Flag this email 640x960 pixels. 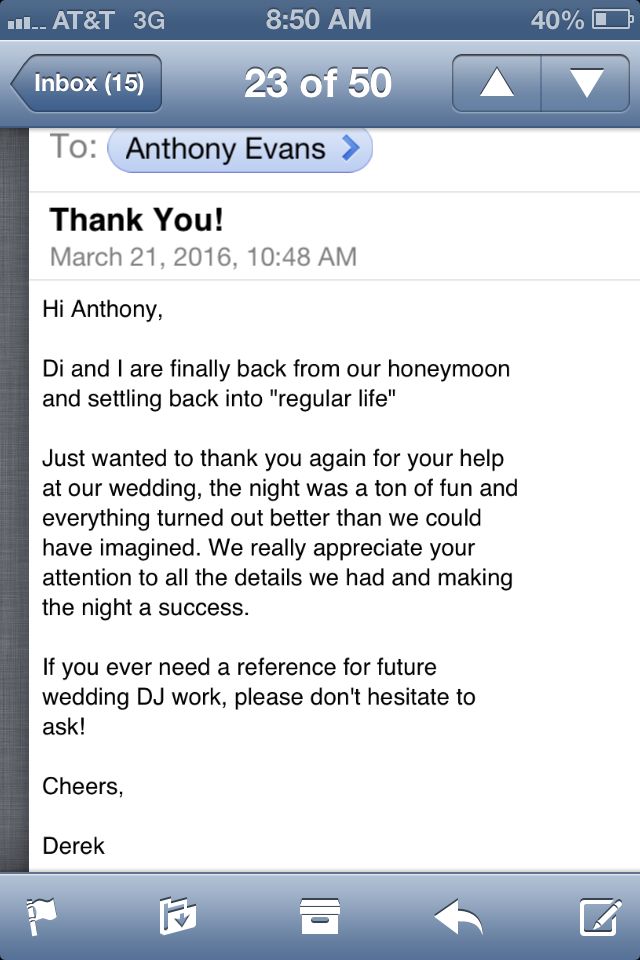(x=42, y=915)
